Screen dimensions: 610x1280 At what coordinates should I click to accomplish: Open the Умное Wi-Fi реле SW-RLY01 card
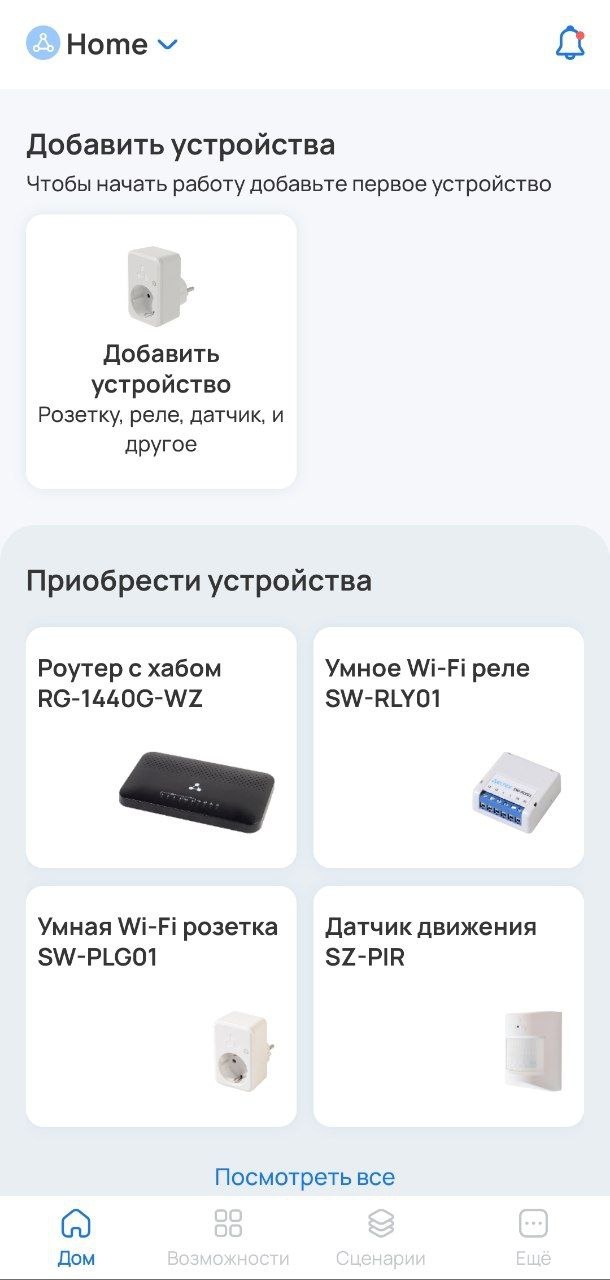448,747
